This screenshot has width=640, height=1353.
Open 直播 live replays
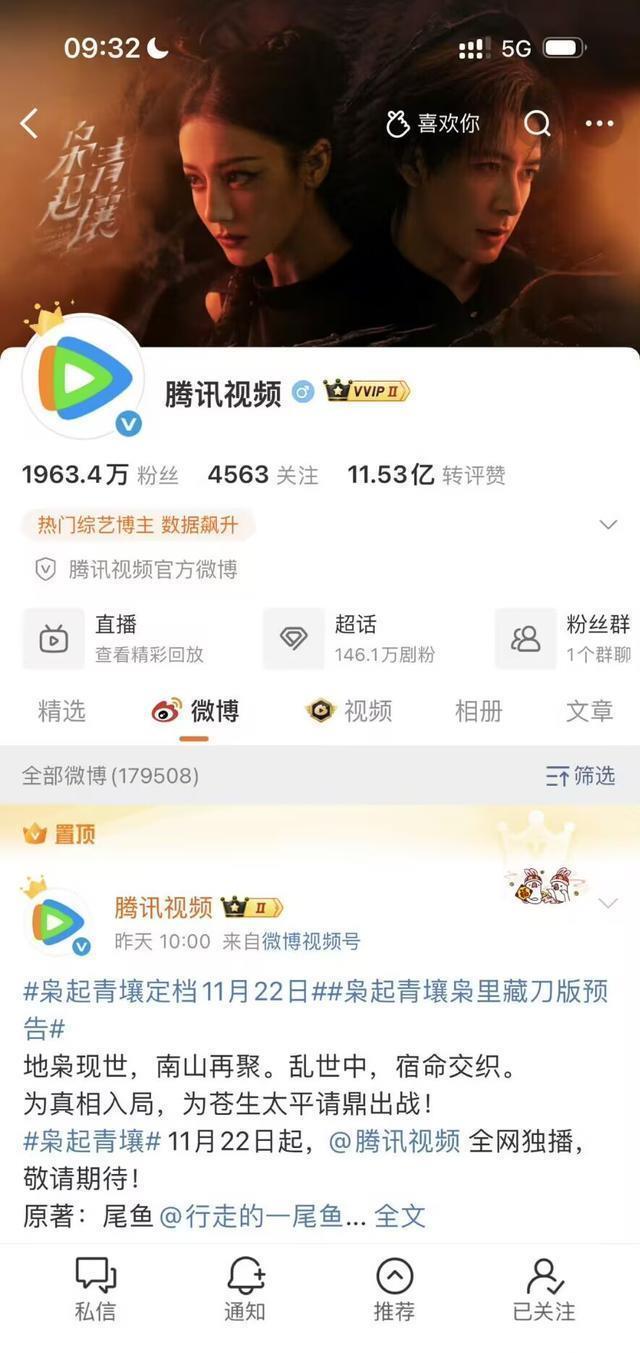(114, 639)
